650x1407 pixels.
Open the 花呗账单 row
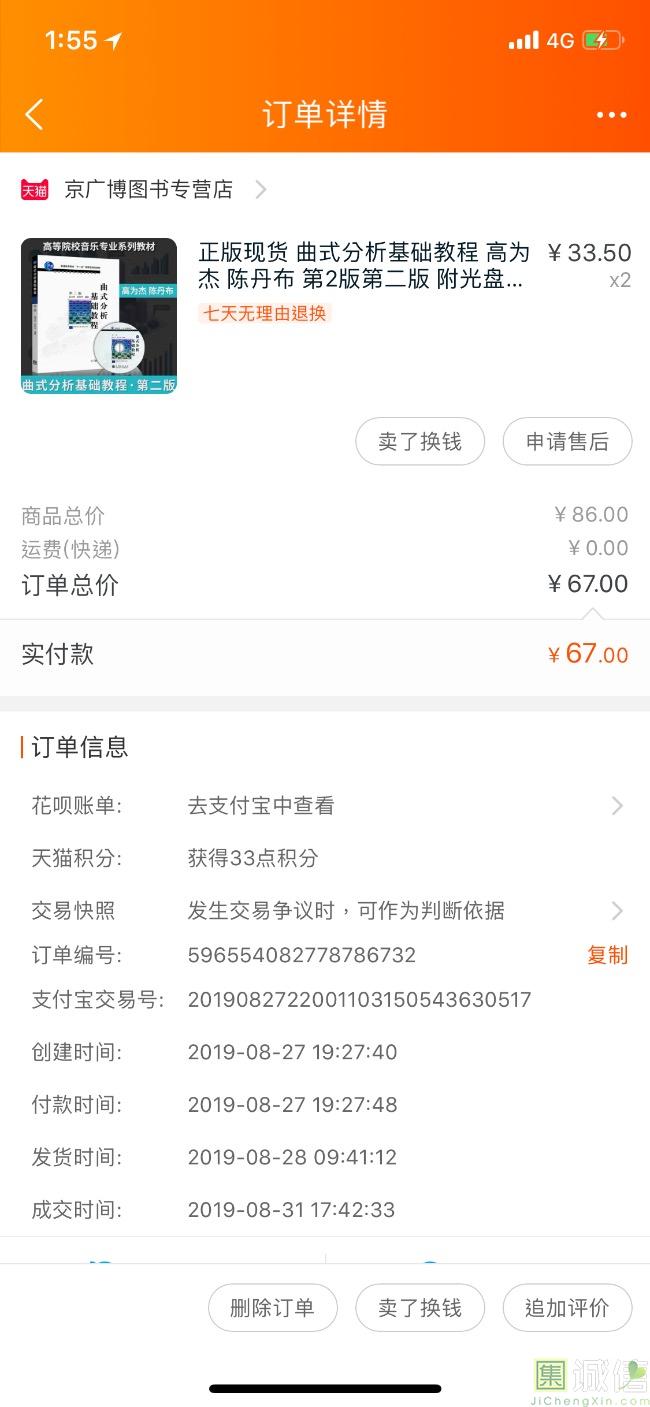pyautogui.click(x=325, y=806)
